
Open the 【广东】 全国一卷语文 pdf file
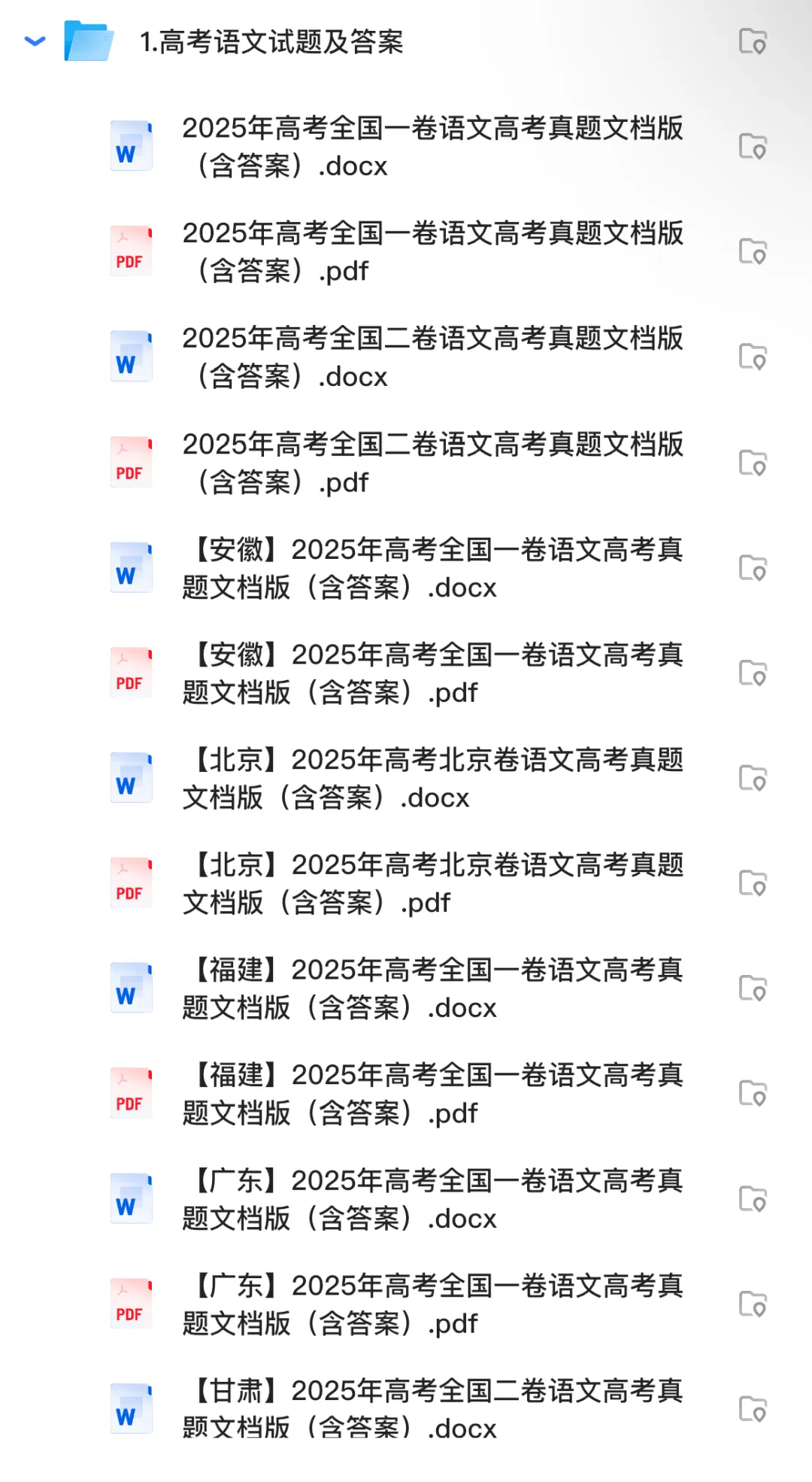pyautogui.click(x=432, y=1304)
